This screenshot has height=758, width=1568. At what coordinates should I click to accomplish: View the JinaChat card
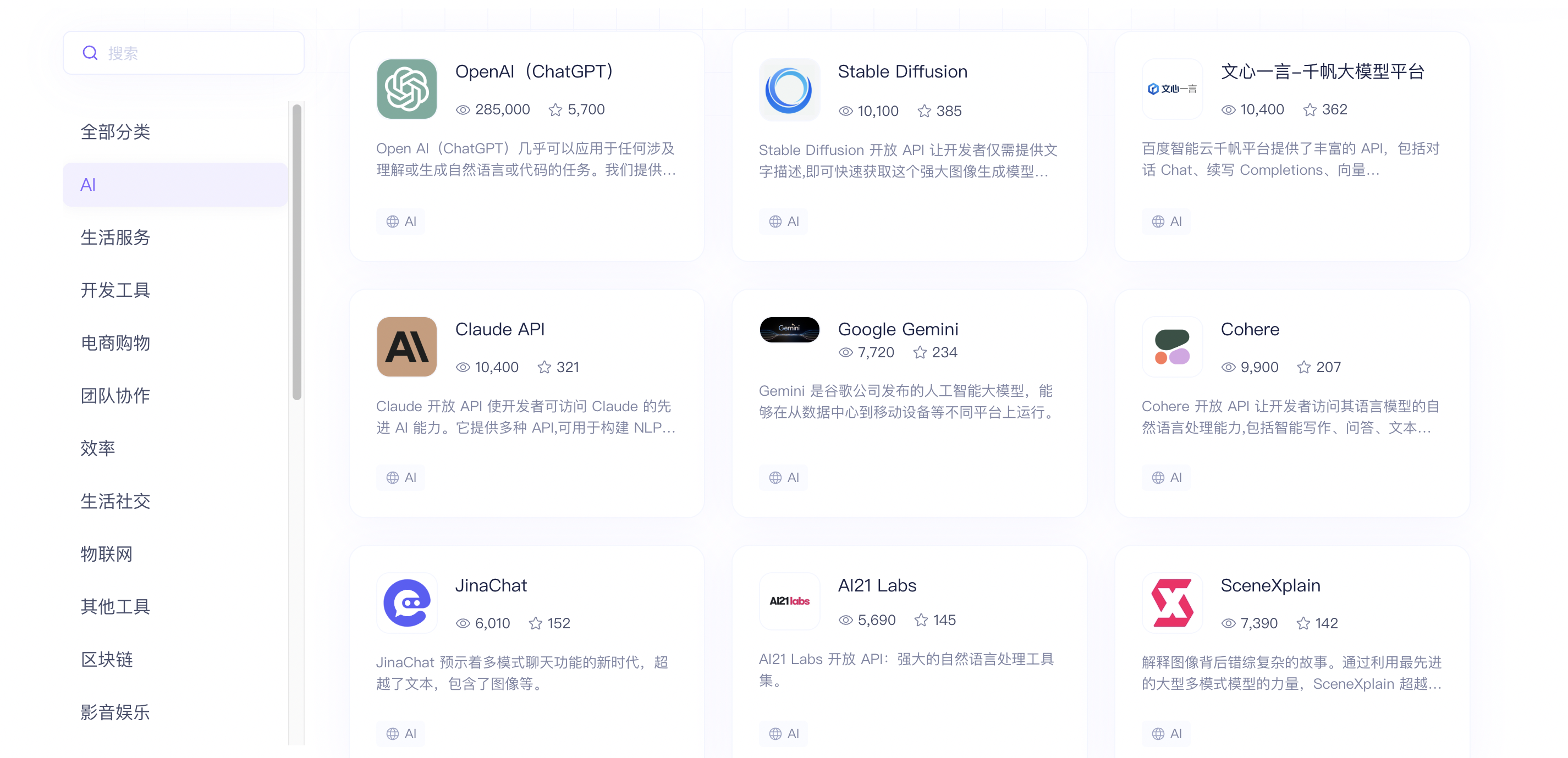[526, 652]
